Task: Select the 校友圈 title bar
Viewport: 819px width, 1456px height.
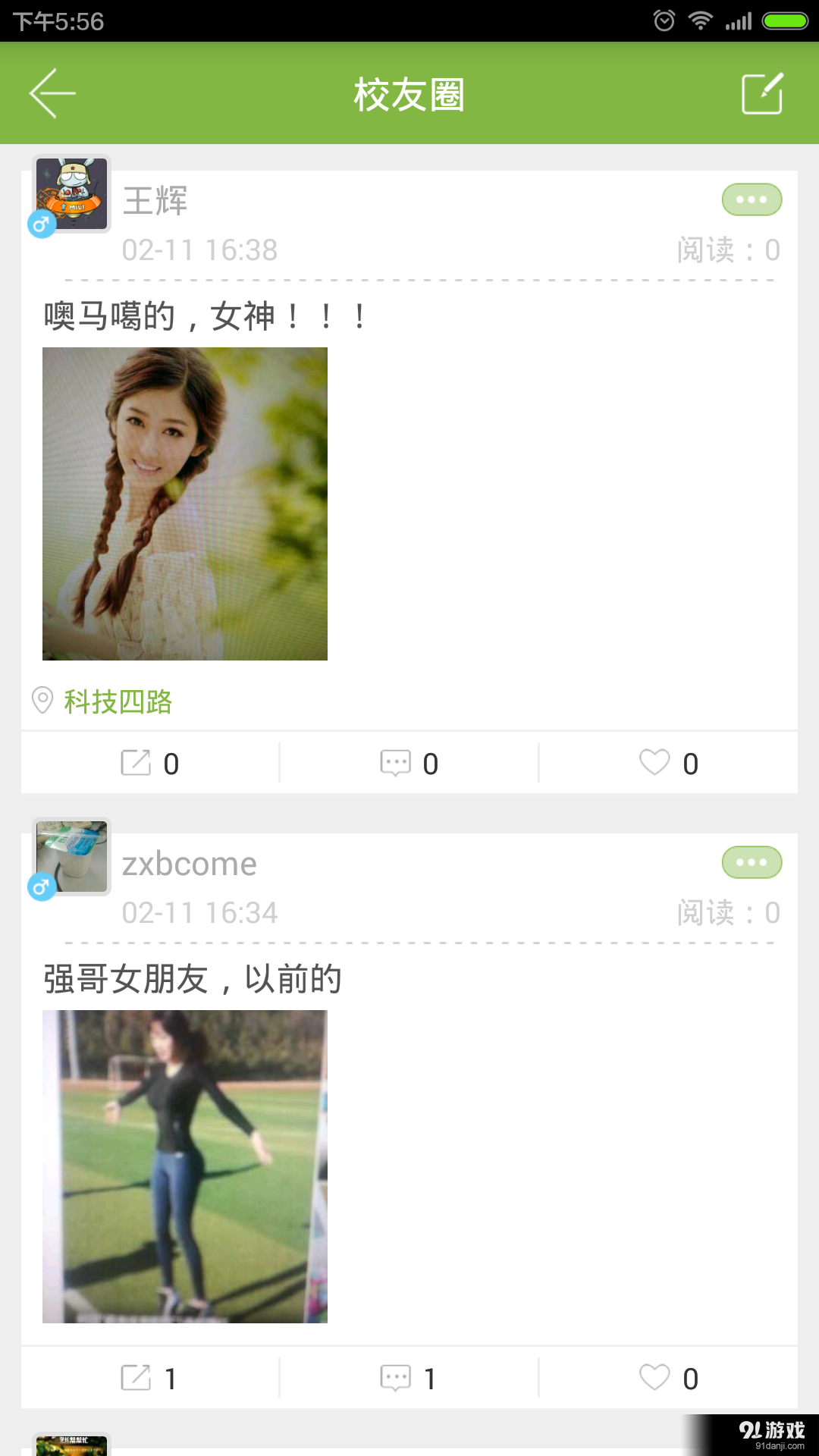Action: [409, 94]
